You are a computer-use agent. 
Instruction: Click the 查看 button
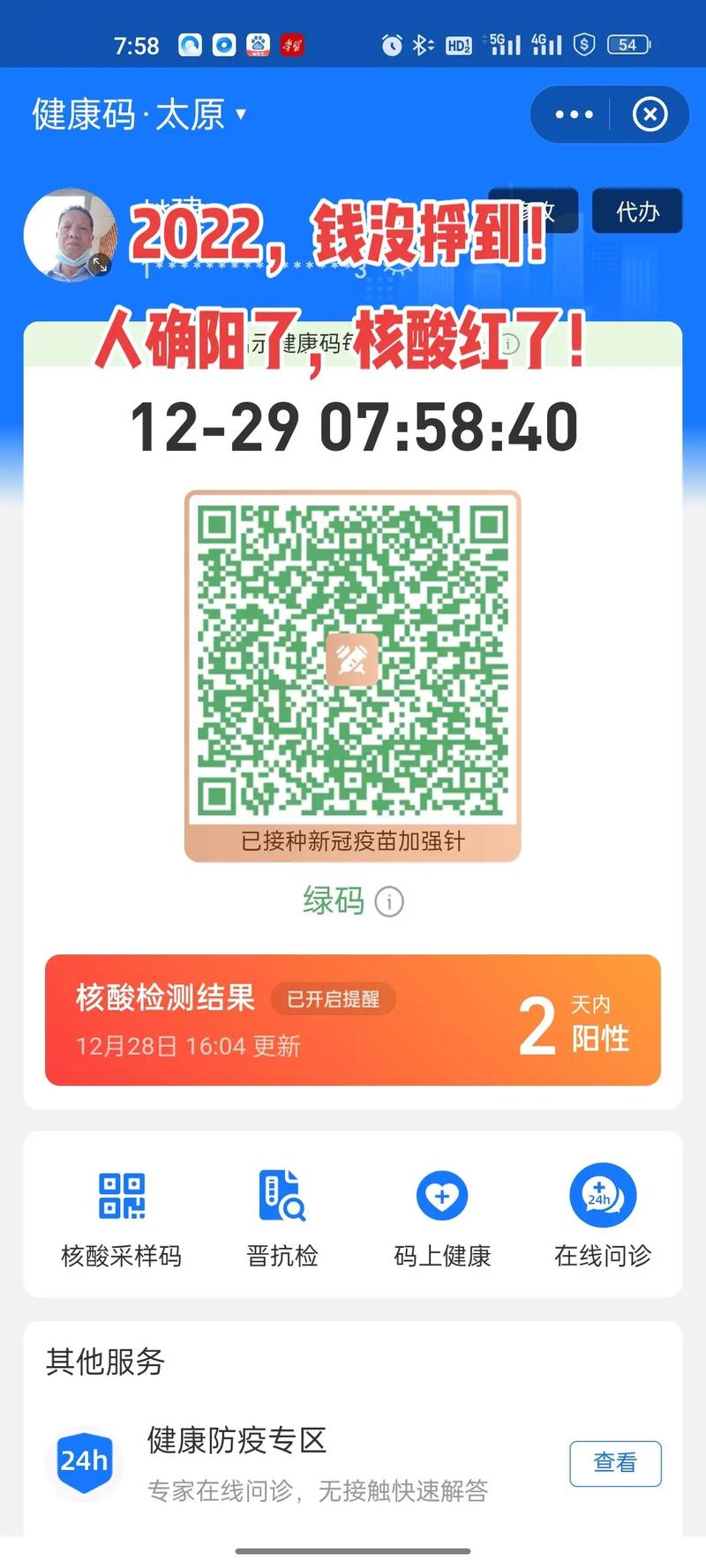click(616, 1462)
